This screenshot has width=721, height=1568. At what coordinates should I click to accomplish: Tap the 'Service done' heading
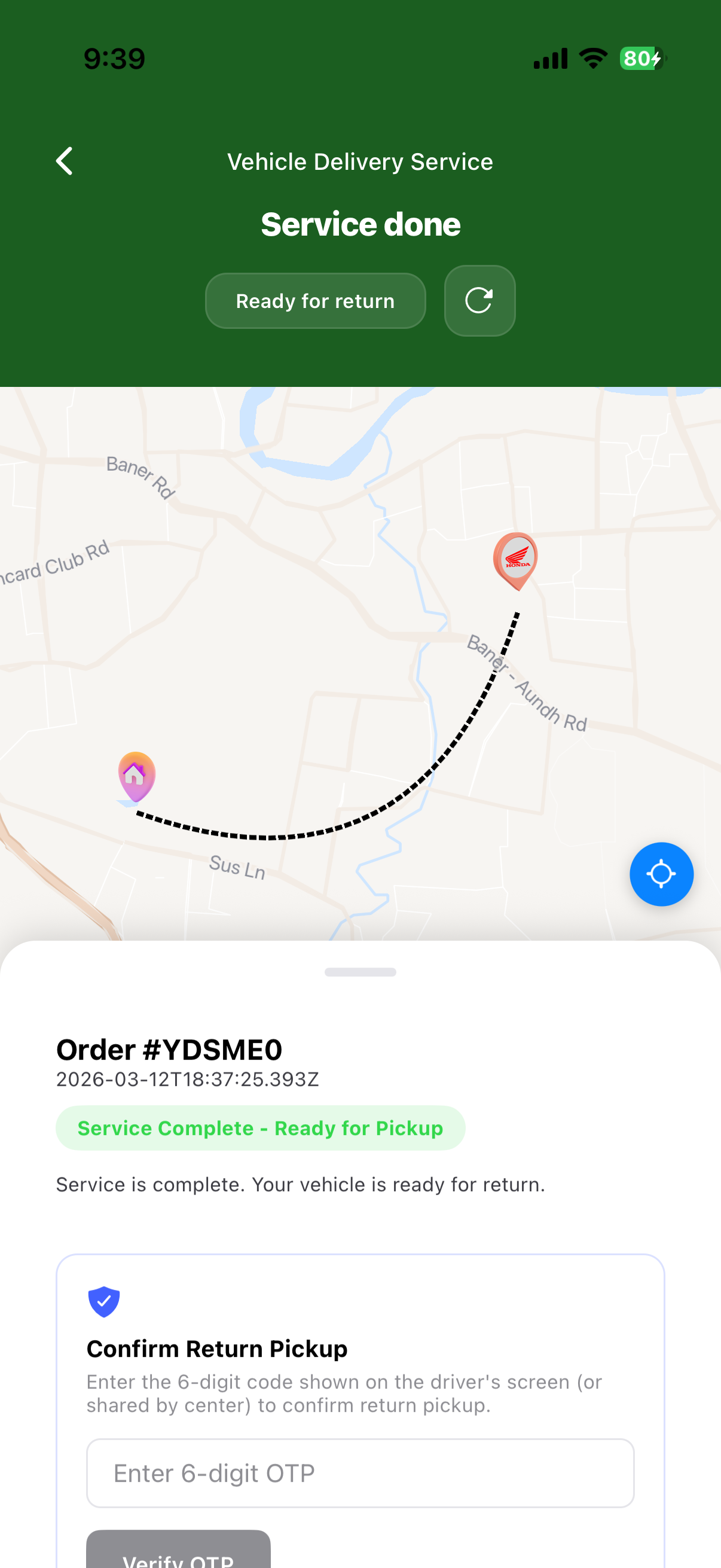click(360, 224)
